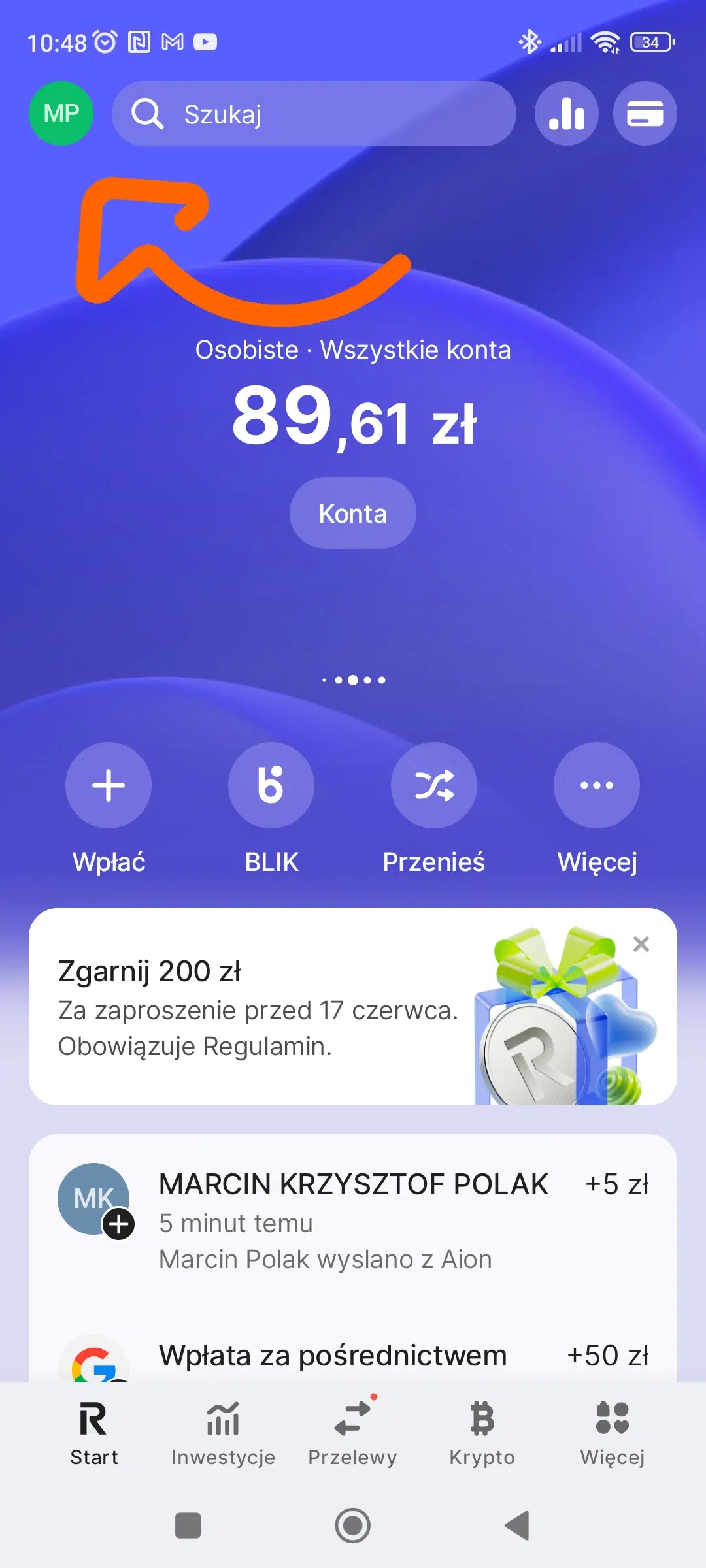
Task: Open BLIK
Action: pos(271,808)
